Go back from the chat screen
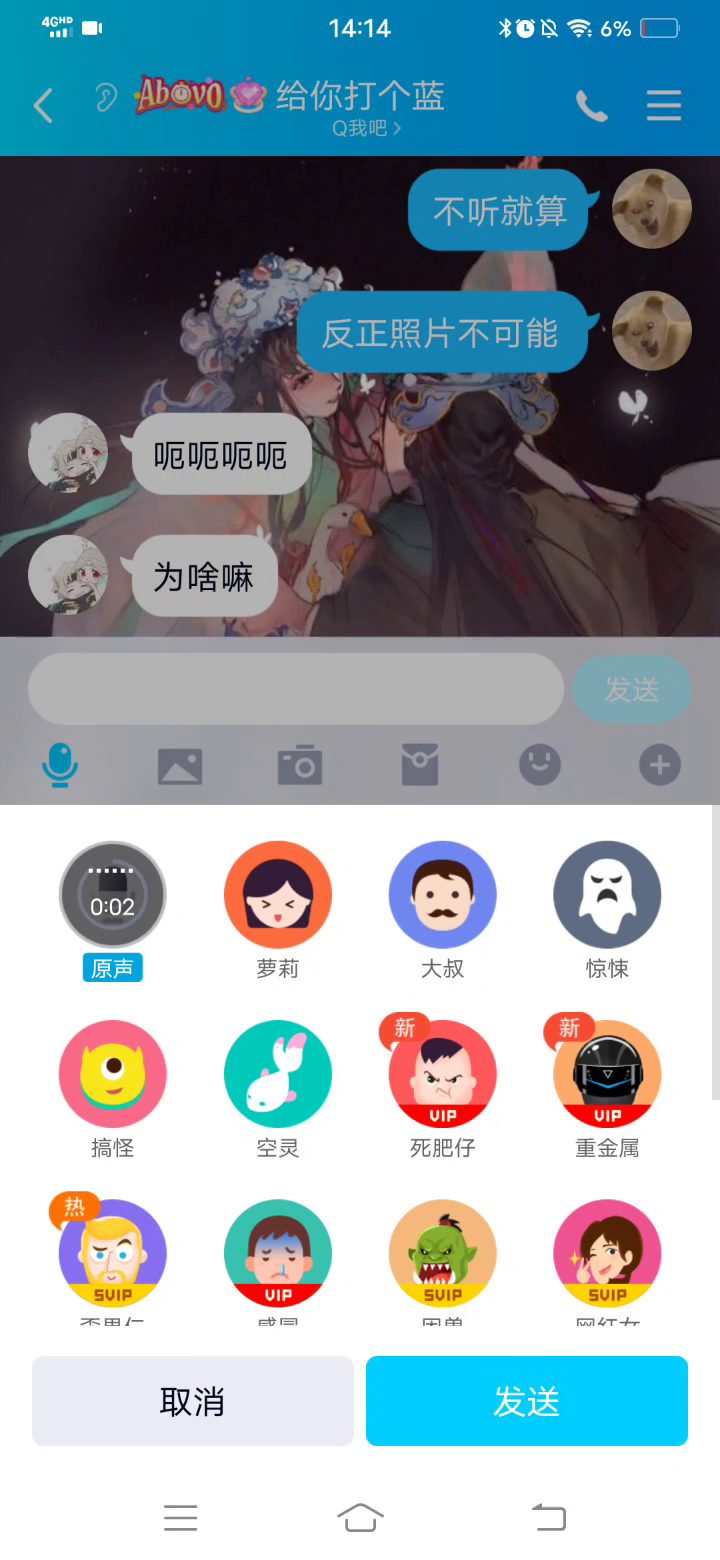This screenshot has height=1560, width=720. click(x=43, y=105)
